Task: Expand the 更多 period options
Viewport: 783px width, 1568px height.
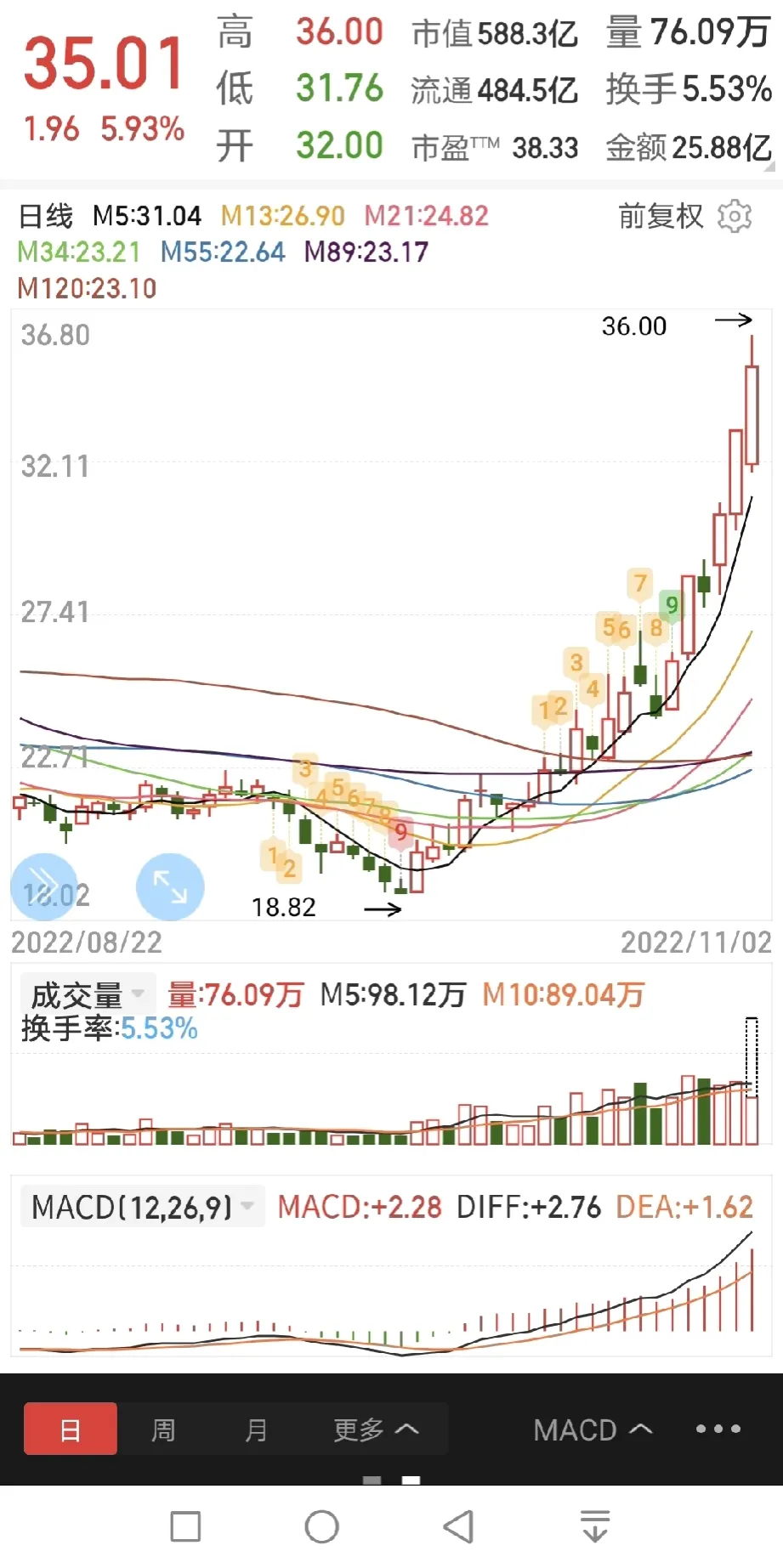Action: tap(375, 1429)
